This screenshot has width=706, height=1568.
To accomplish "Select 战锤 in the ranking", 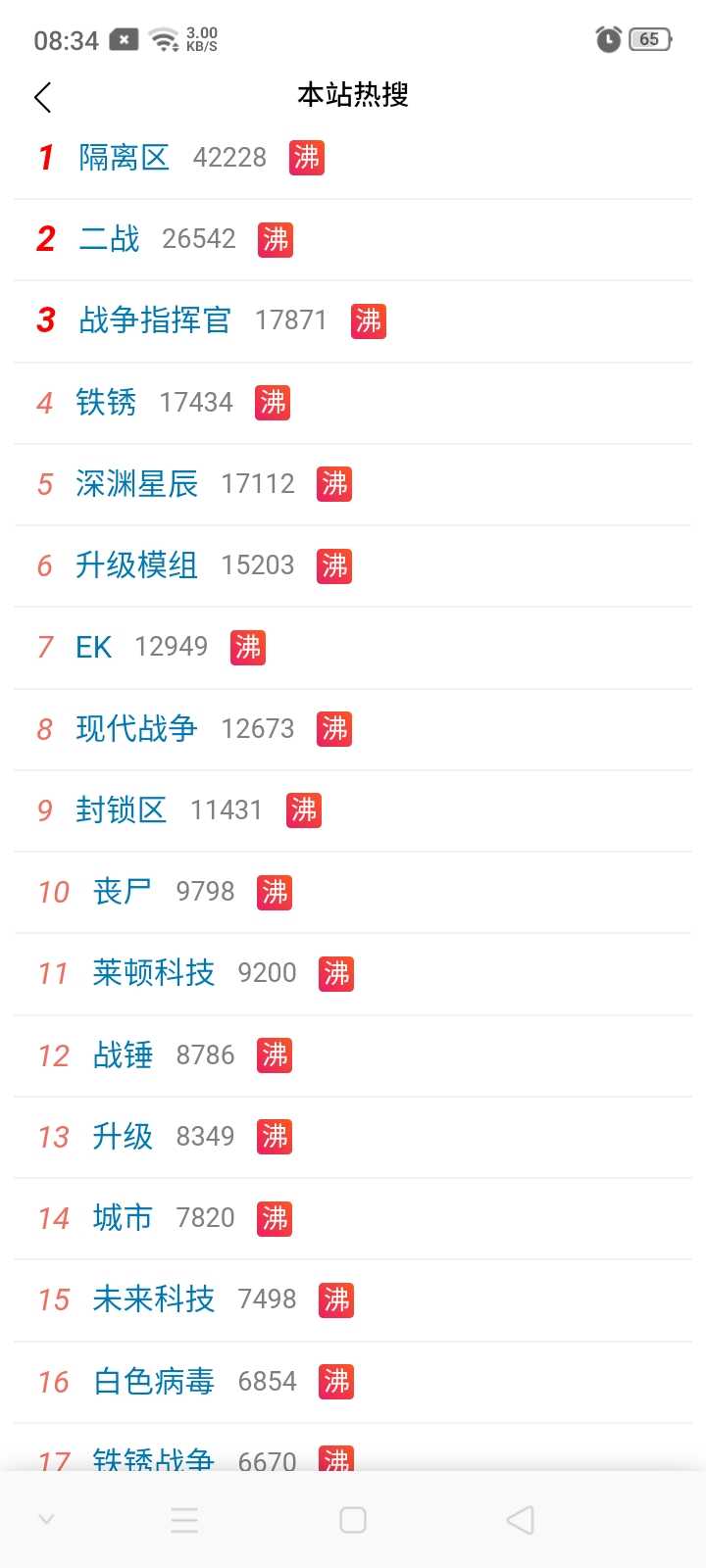I will pyautogui.click(x=123, y=1055).
